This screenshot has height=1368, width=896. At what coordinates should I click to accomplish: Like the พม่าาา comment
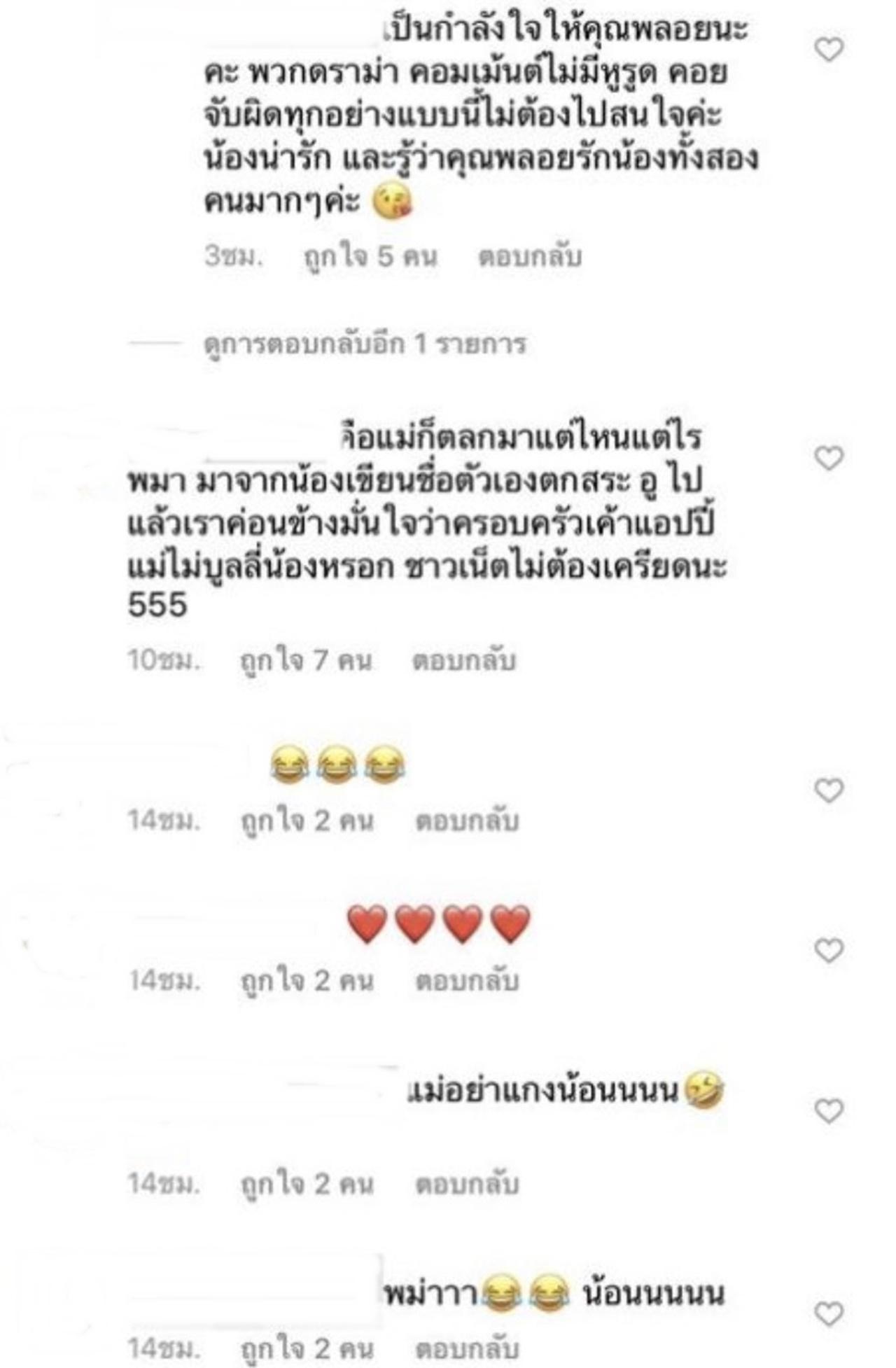pyautogui.click(x=829, y=1314)
